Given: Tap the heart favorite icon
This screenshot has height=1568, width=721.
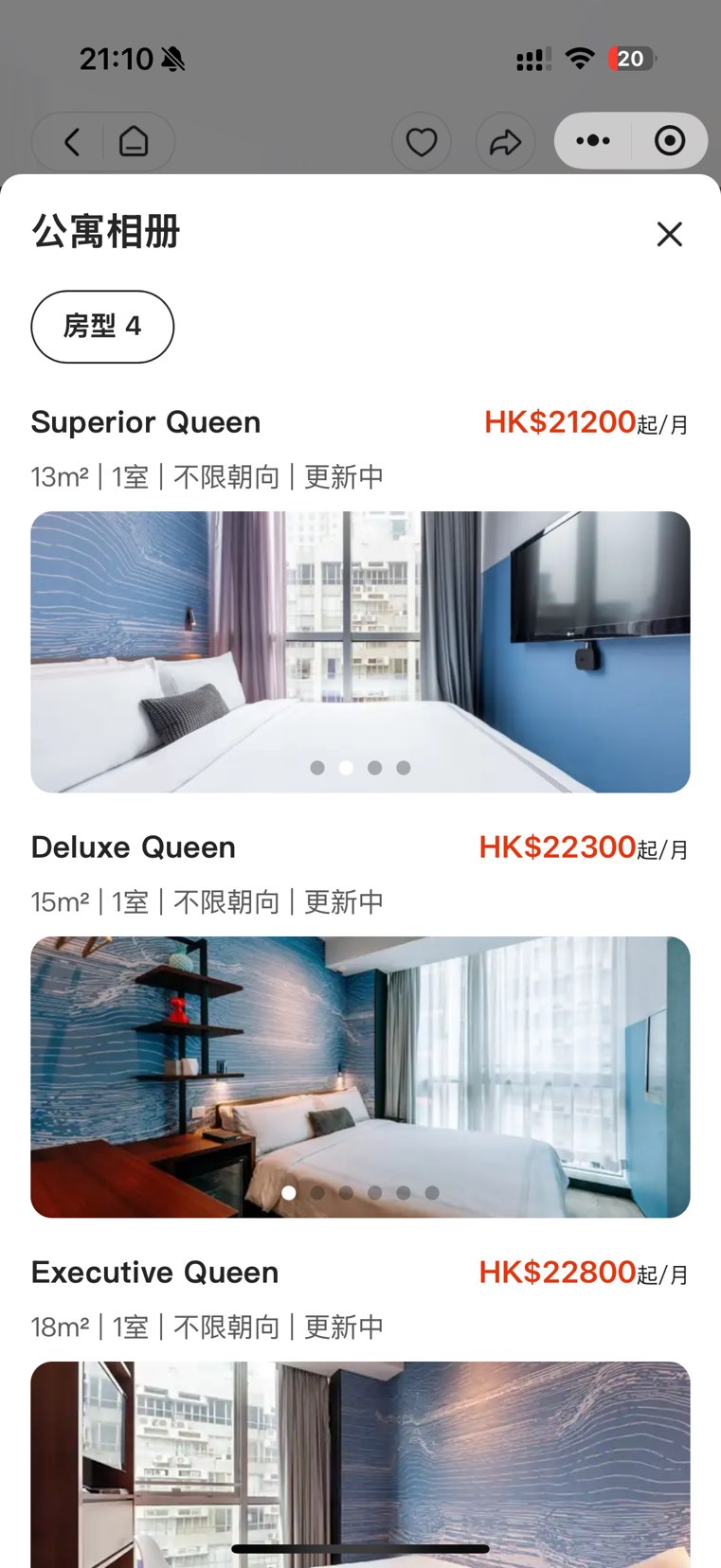Looking at the screenshot, I should 421,141.
